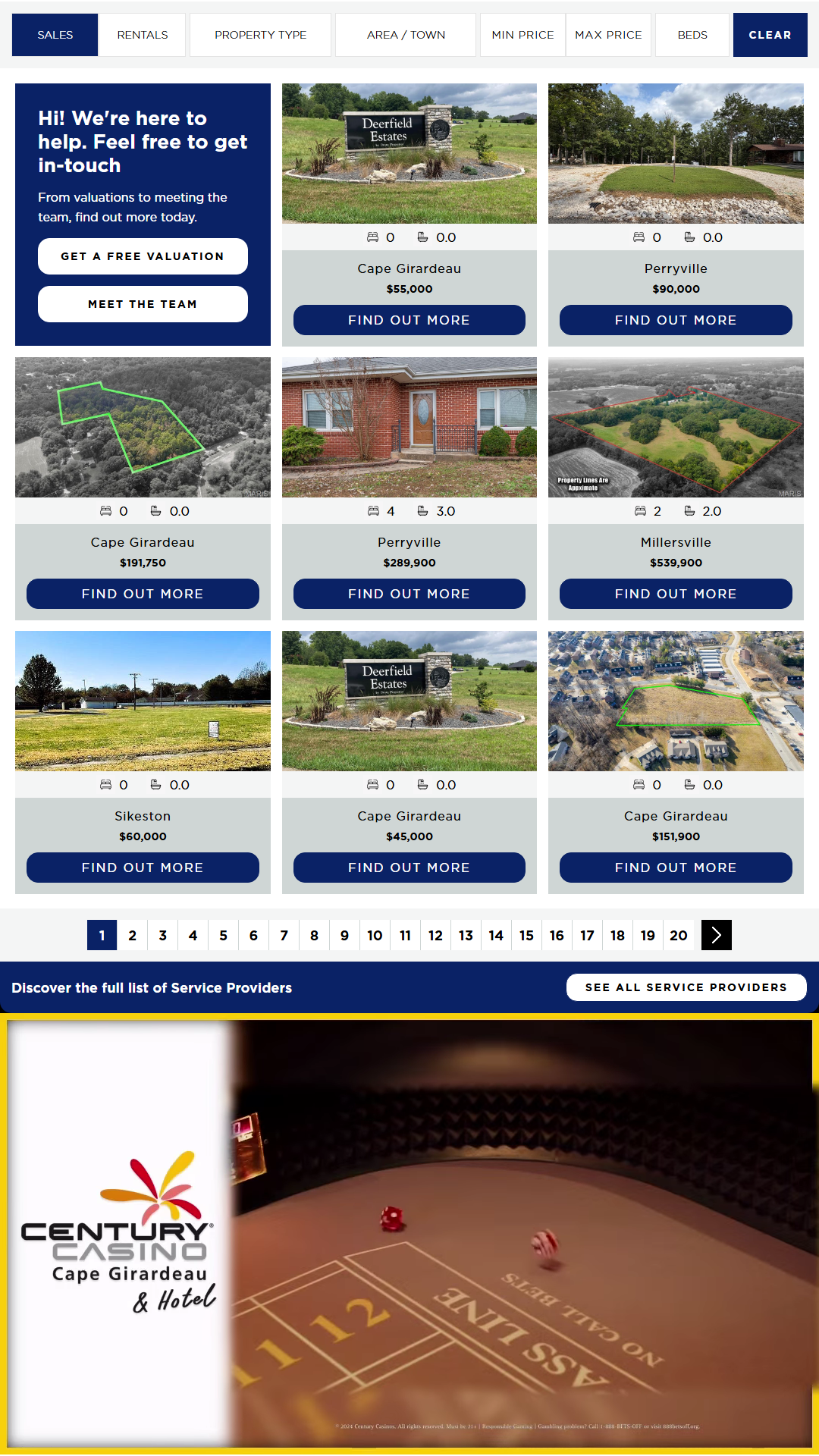Go to next page with arrow
819x1456 pixels.
coord(717,935)
